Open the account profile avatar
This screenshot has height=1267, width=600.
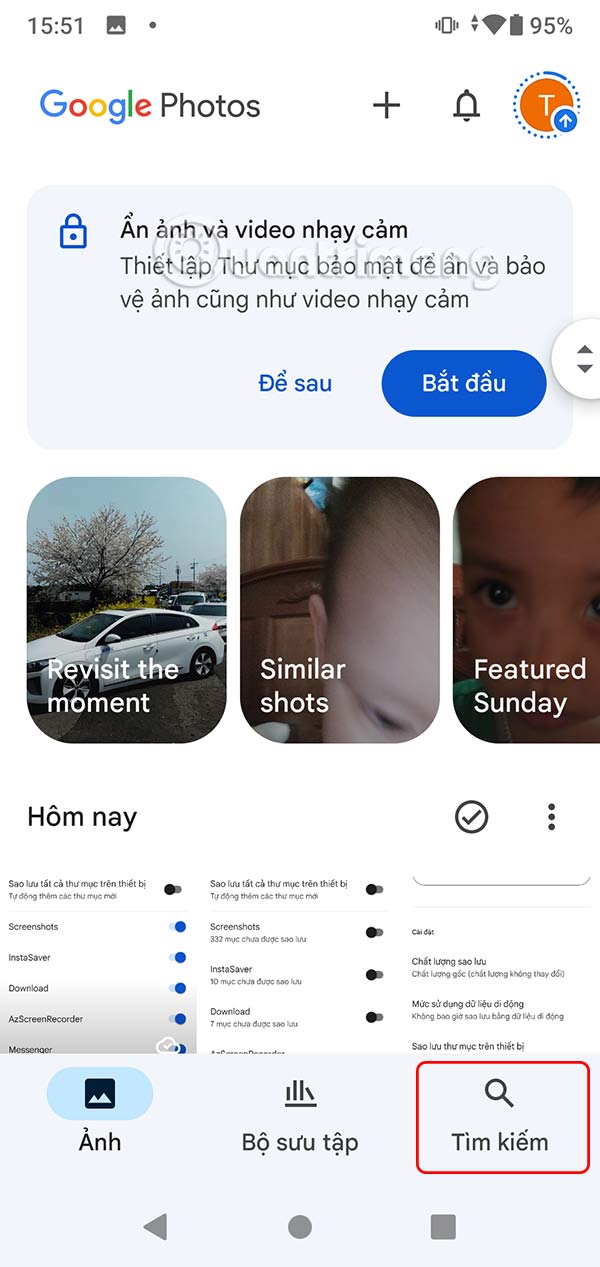545,106
